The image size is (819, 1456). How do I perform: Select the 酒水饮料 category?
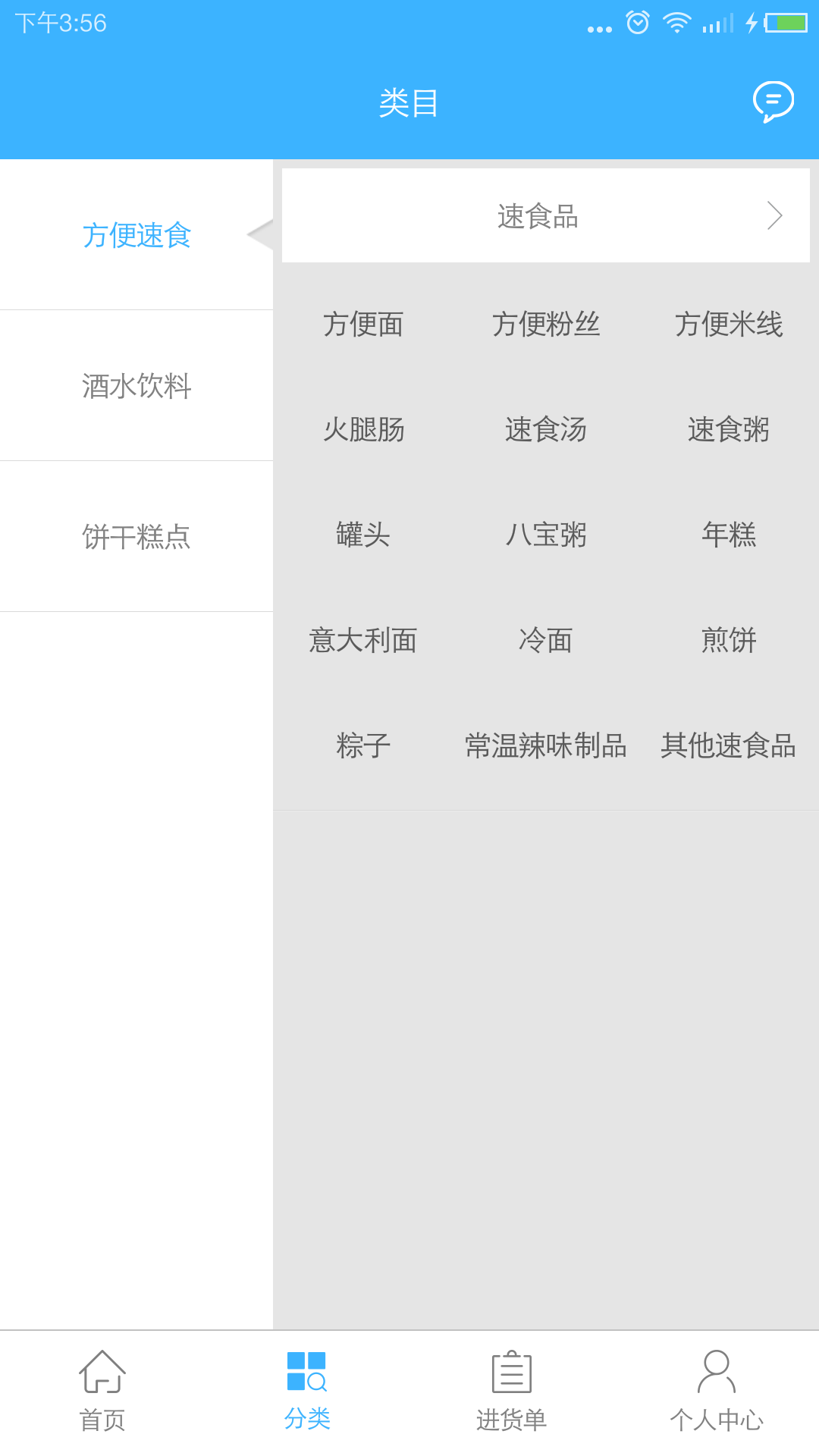pos(136,386)
